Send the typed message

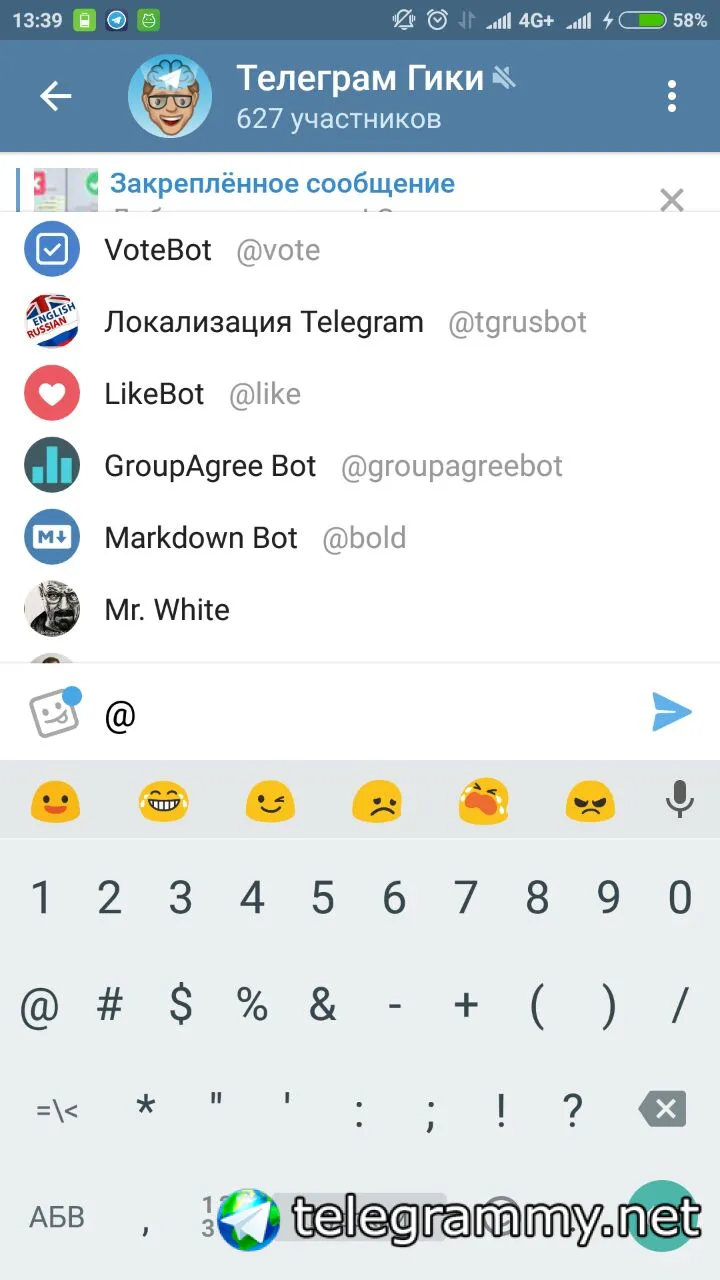[x=671, y=713]
